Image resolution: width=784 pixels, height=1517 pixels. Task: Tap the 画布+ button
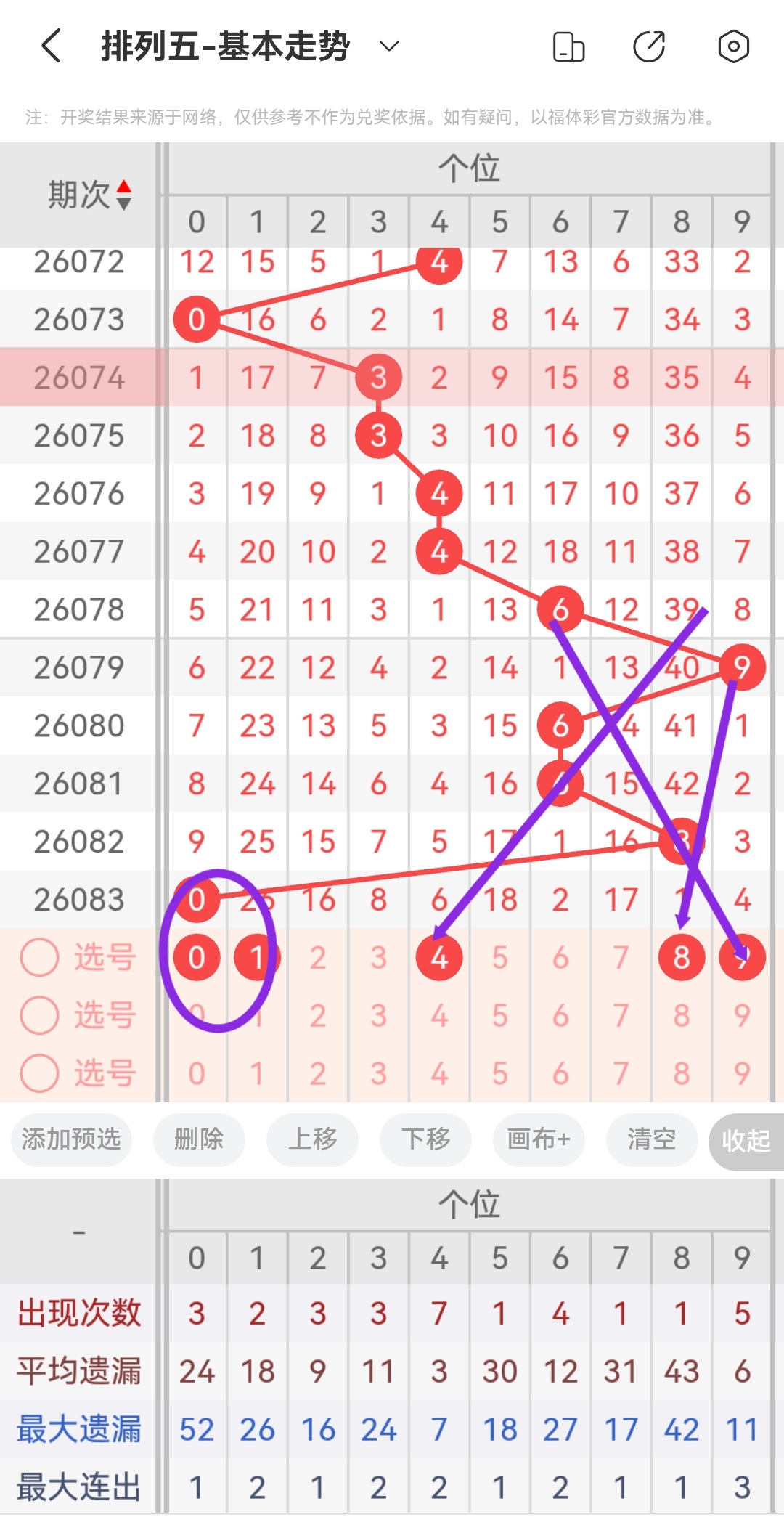[x=539, y=1140]
